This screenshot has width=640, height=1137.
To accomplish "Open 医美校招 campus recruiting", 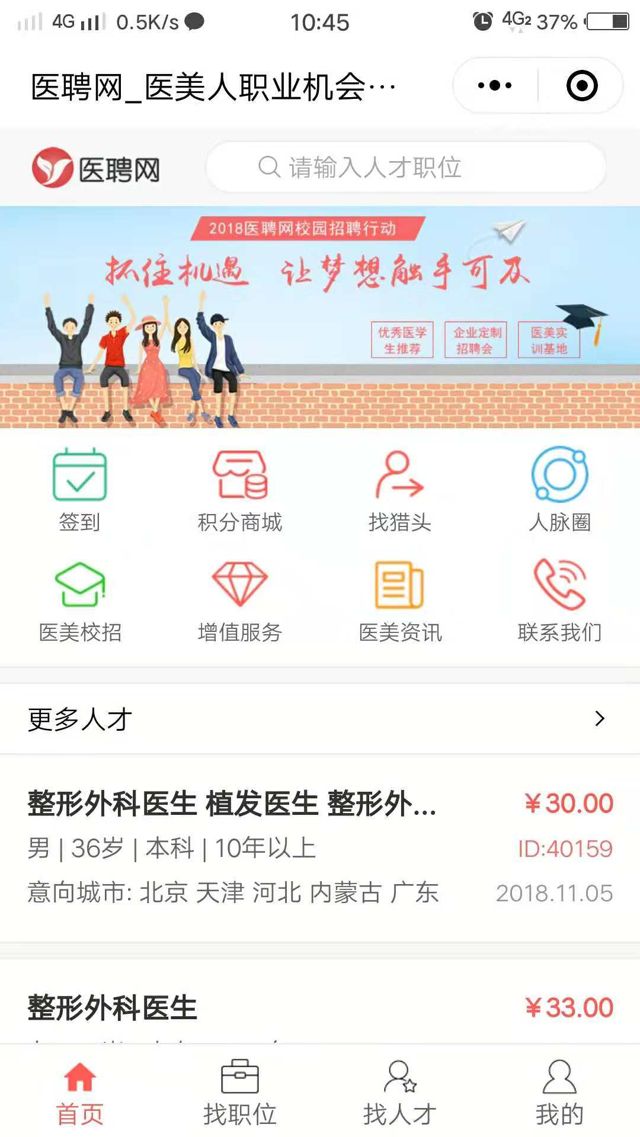I will [80, 601].
